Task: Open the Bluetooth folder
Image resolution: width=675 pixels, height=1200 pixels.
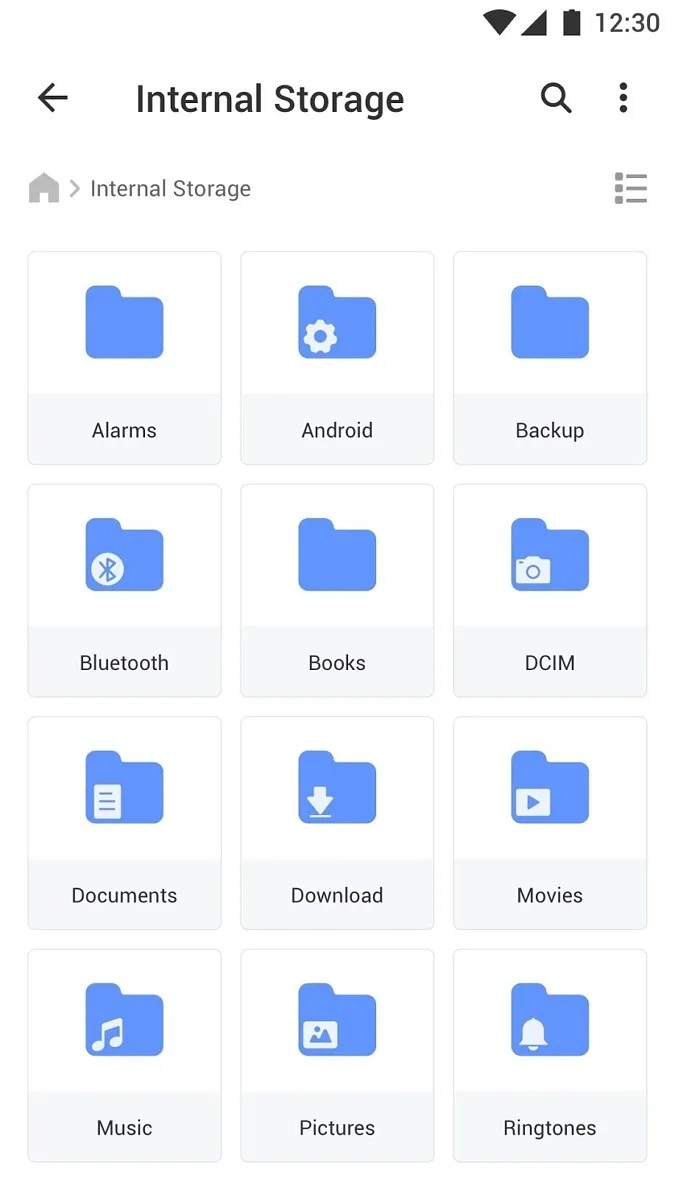Action: [x=124, y=590]
